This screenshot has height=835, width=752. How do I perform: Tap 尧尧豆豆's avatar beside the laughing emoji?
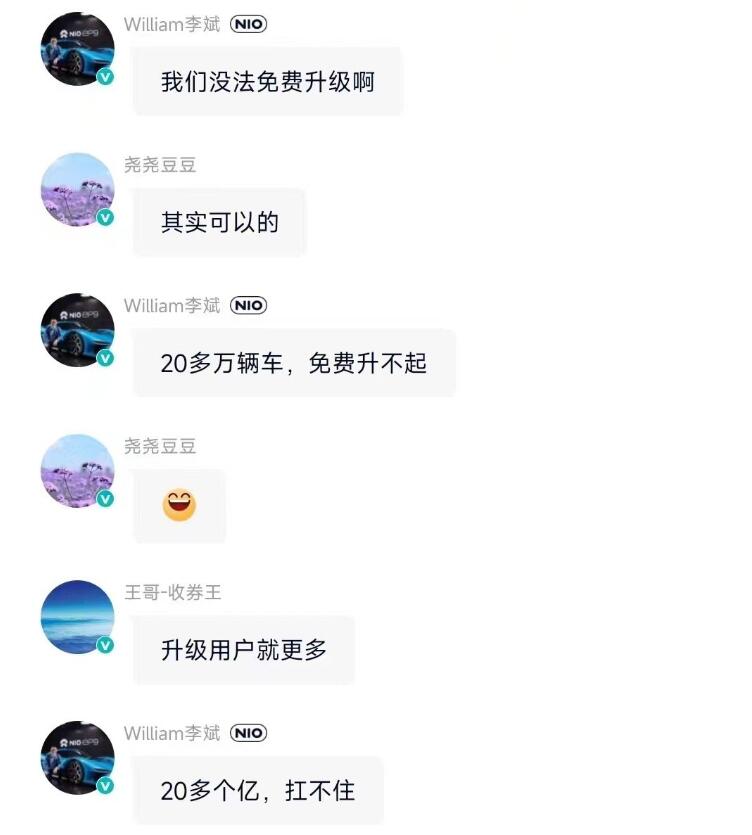(77, 471)
